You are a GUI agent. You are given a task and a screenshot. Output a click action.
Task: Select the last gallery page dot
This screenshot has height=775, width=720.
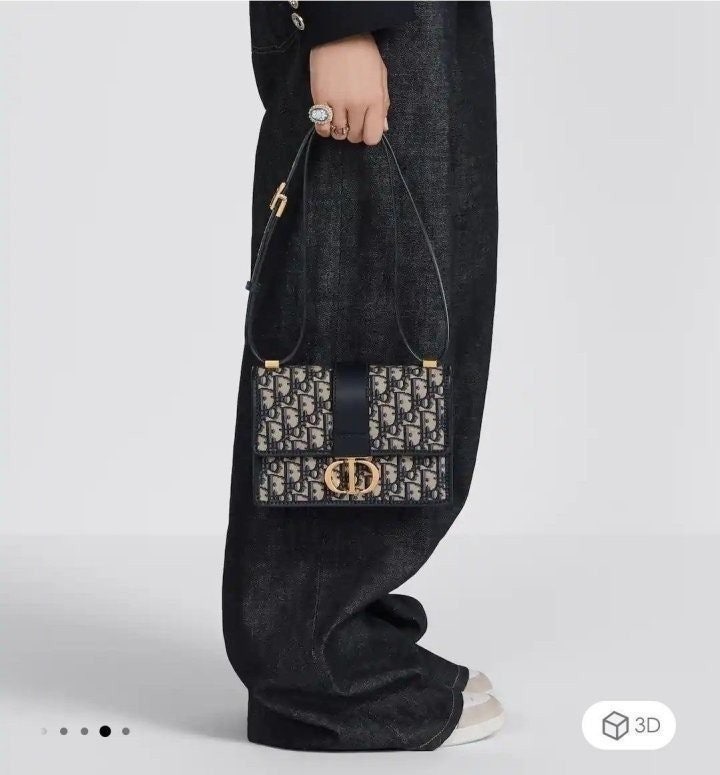[x=125, y=731]
